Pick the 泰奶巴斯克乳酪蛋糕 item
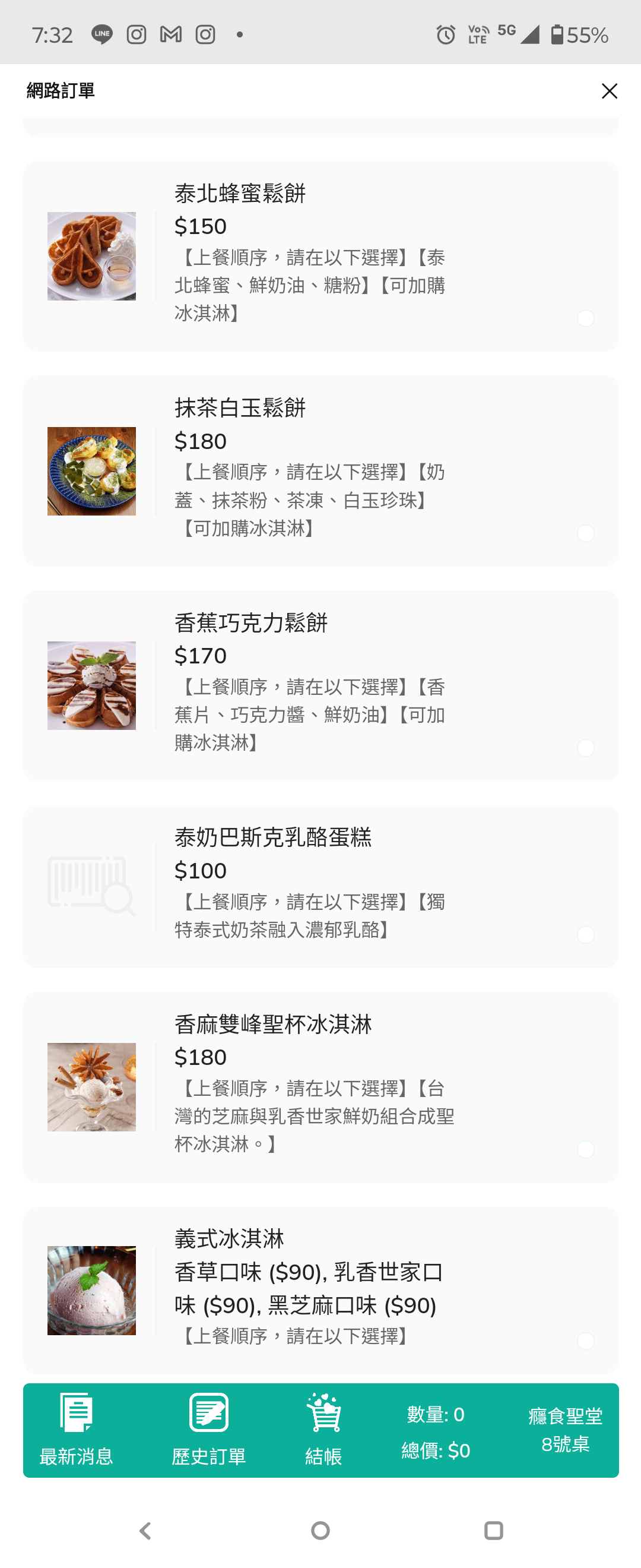 (320, 886)
